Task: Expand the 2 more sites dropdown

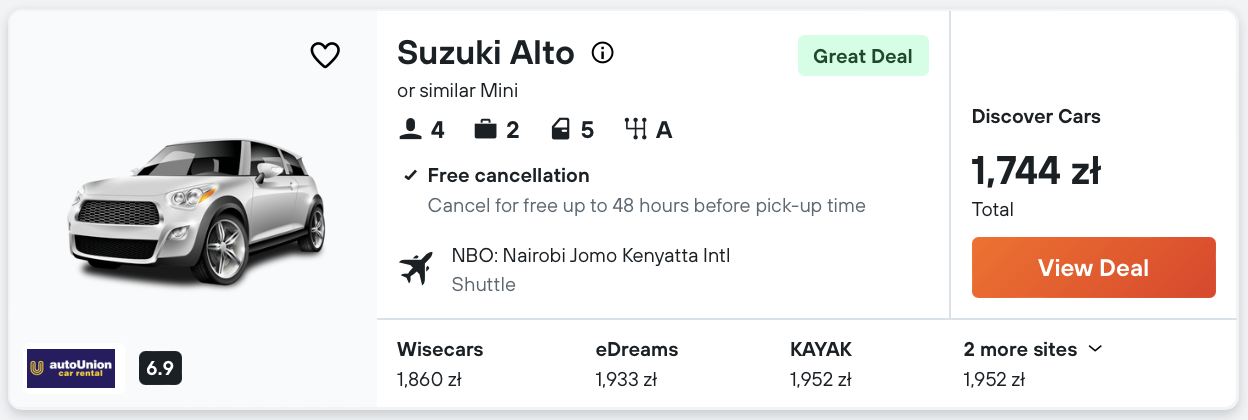Action: click(1033, 350)
